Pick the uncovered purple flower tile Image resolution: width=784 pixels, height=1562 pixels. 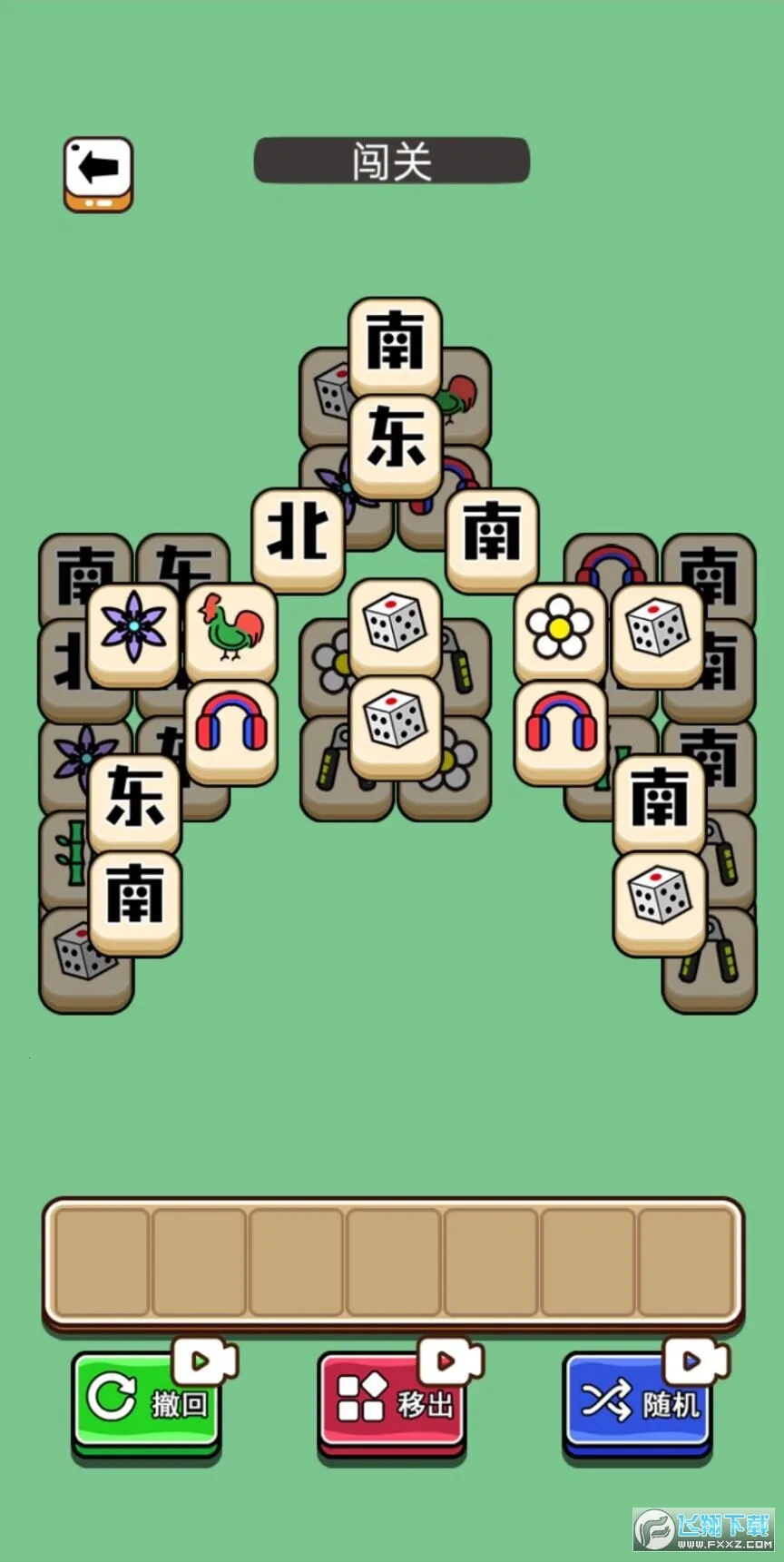coord(133,630)
